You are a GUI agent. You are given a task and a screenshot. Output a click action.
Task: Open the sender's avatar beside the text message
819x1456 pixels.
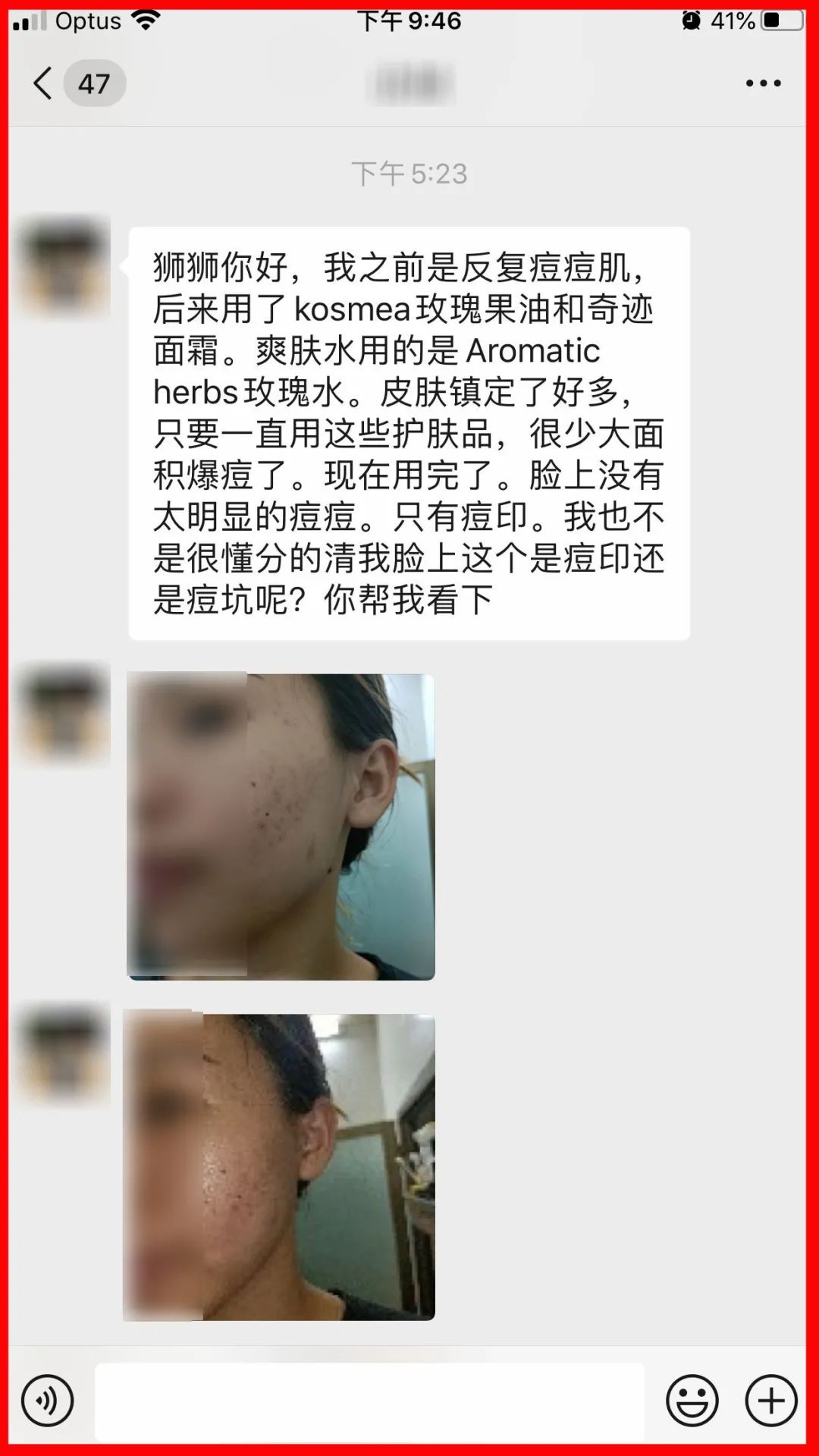click(64, 267)
